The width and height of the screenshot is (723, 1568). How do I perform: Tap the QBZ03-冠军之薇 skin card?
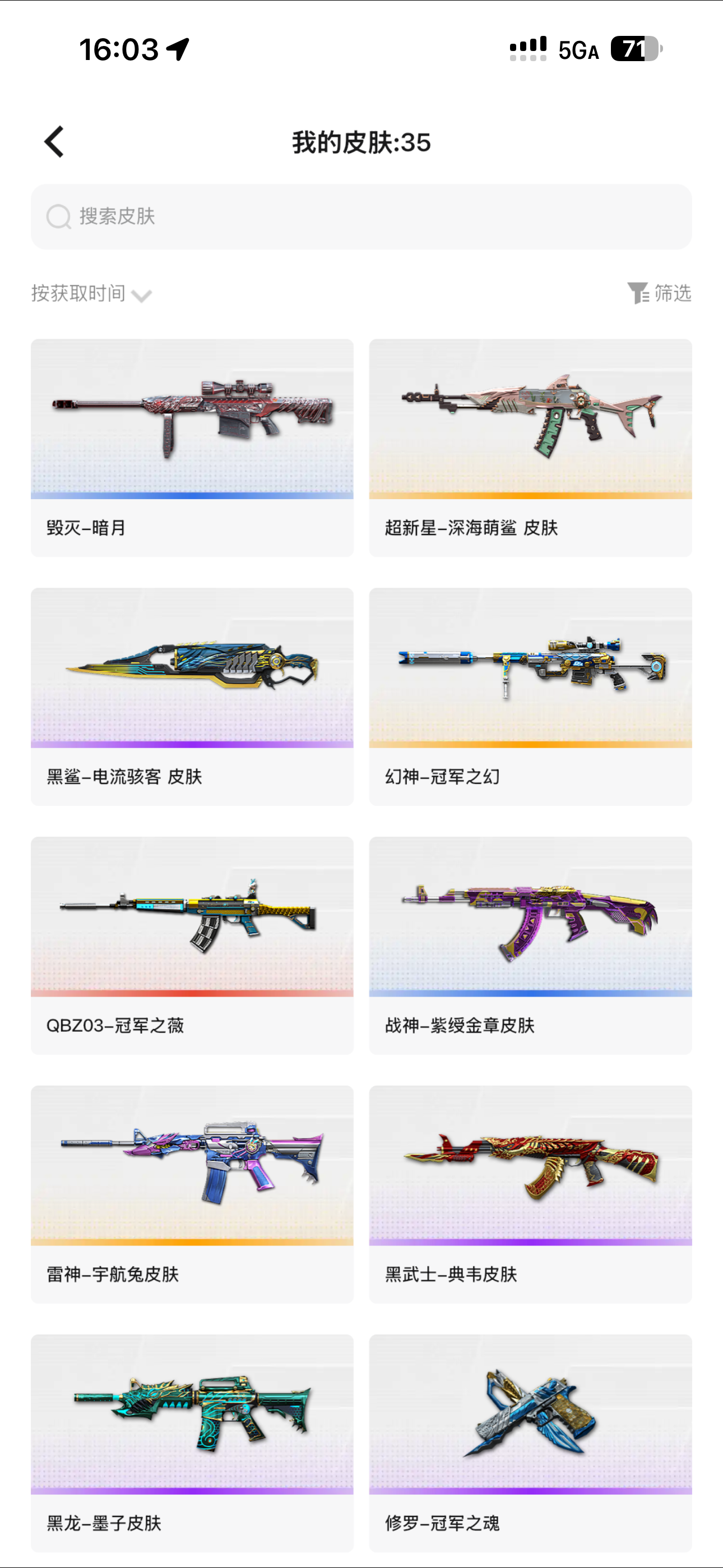coord(192,945)
